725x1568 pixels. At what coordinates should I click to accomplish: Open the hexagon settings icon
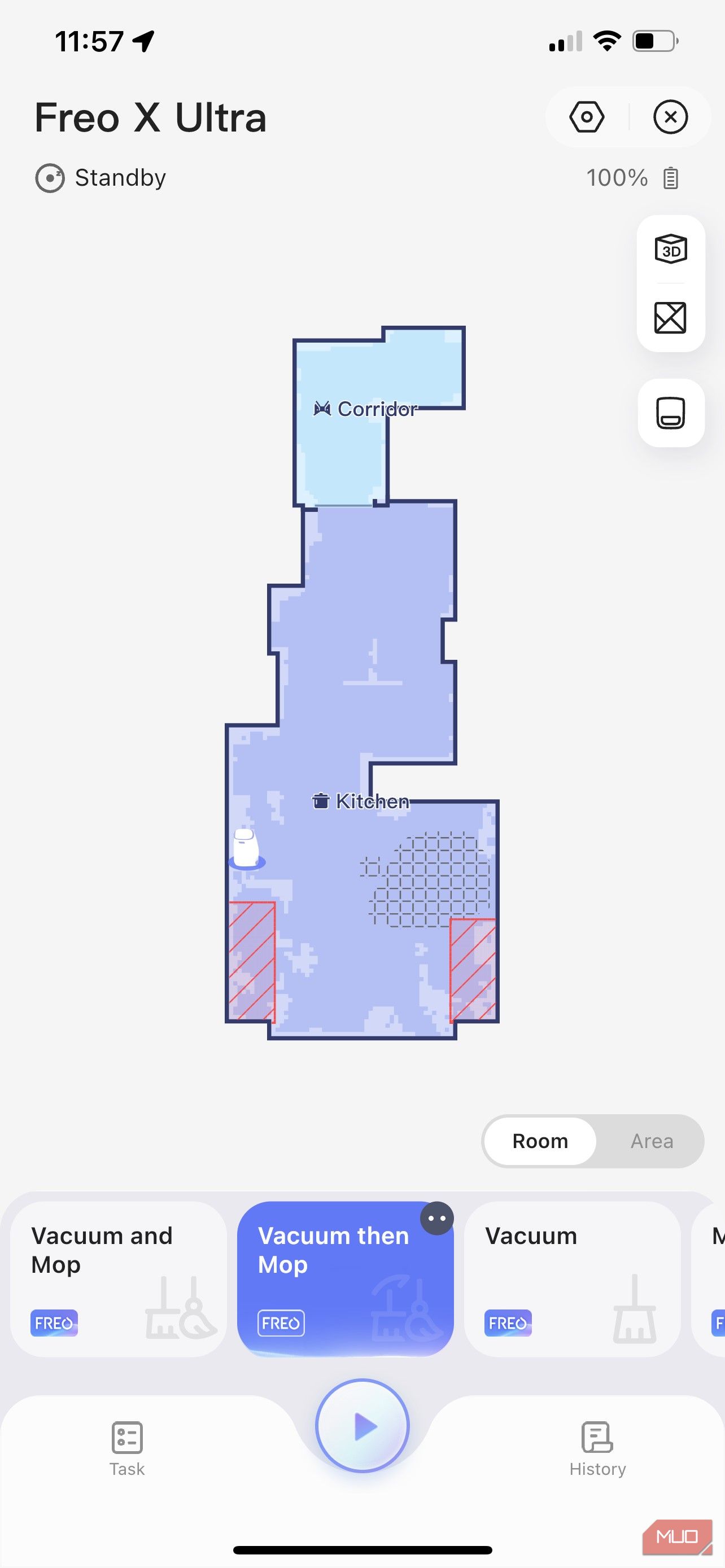[x=586, y=117]
